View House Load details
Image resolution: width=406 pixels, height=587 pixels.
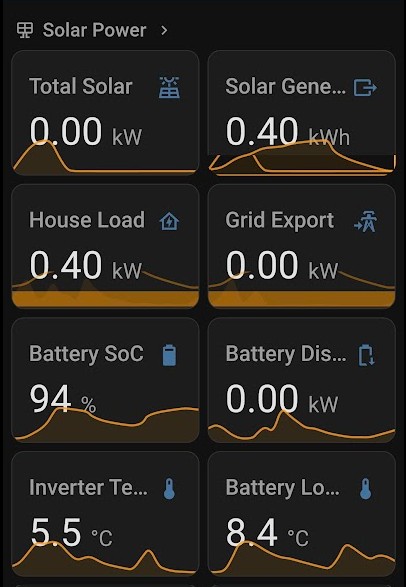pos(105,246)
